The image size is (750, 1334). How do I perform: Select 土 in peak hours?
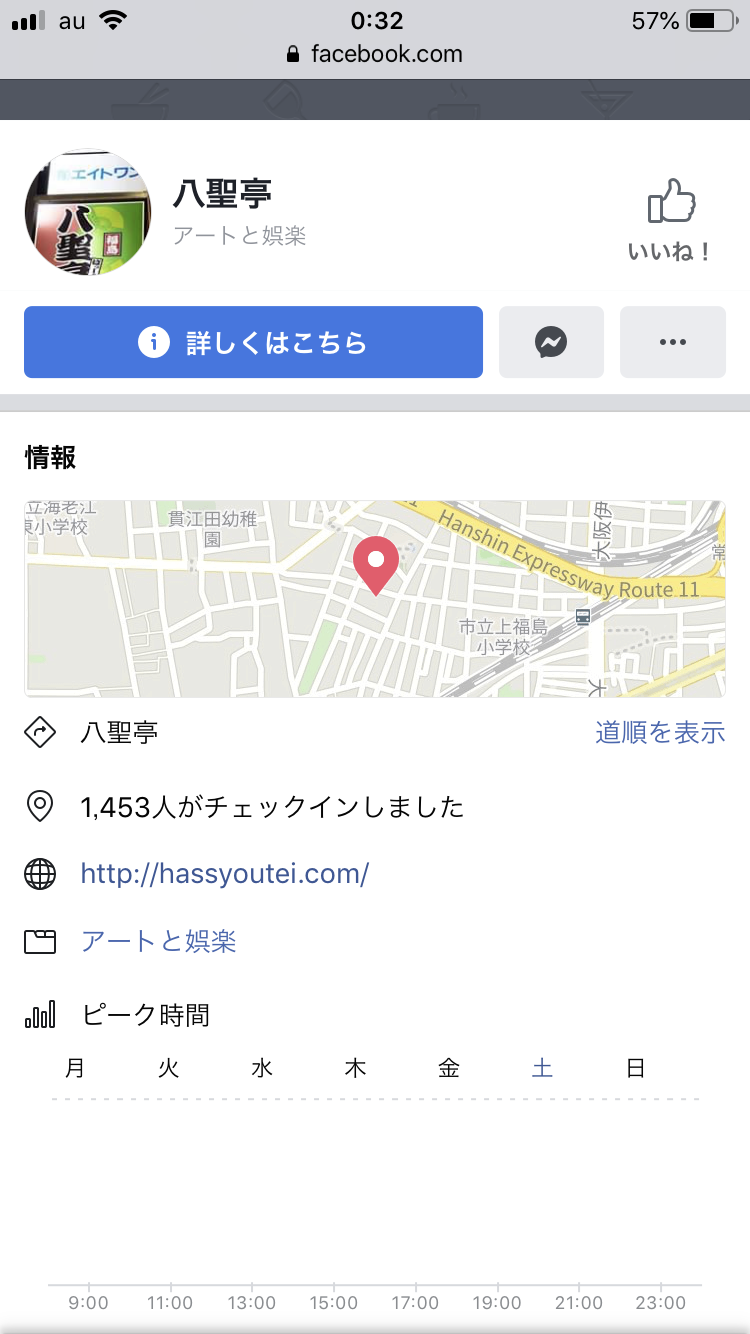[542, 1069]
